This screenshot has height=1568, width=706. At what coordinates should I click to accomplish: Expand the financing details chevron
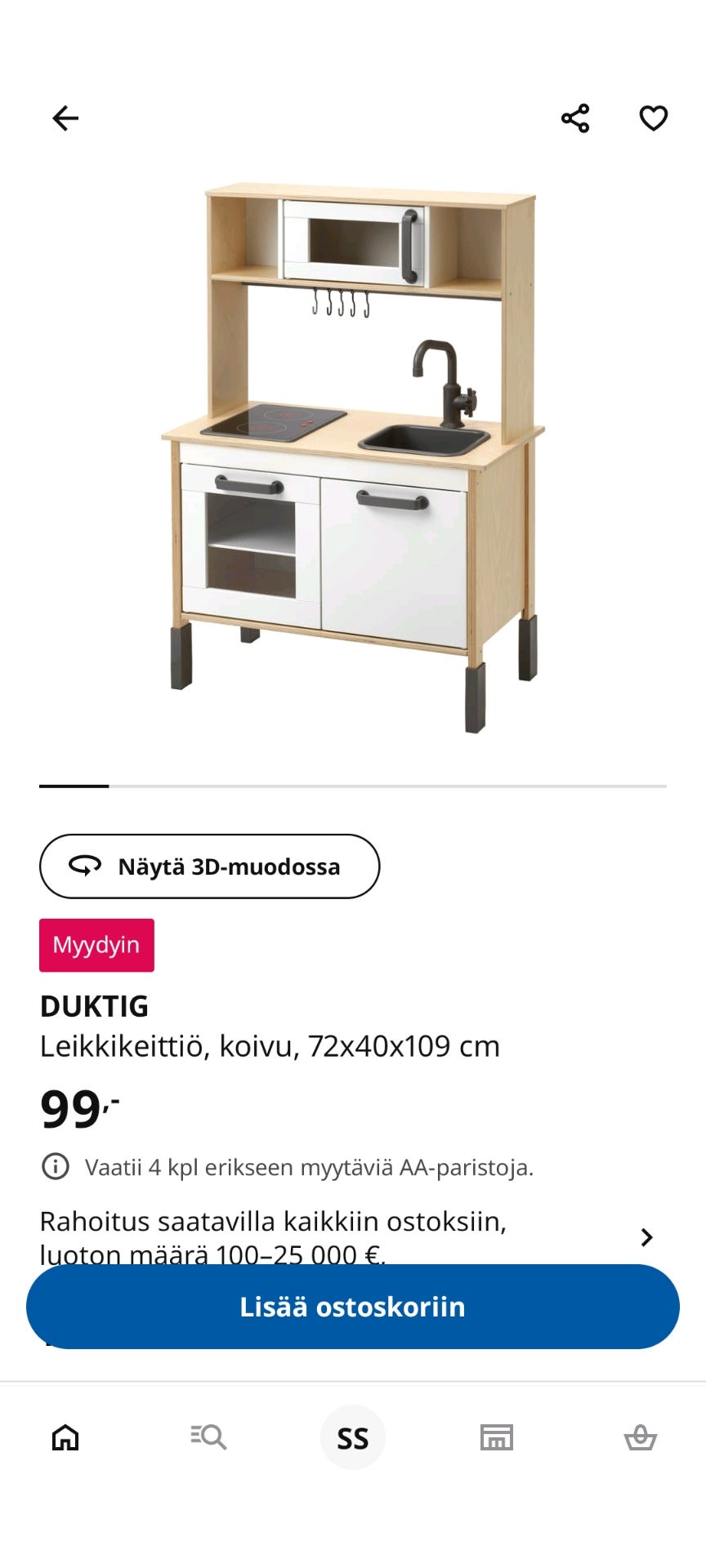[x=647, y=1237]
